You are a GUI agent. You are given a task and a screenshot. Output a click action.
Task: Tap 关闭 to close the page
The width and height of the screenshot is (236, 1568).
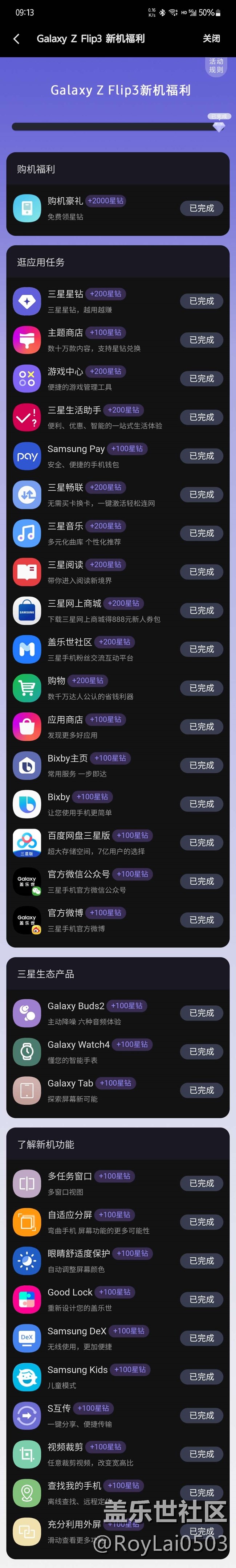click(x=211, y=39)
